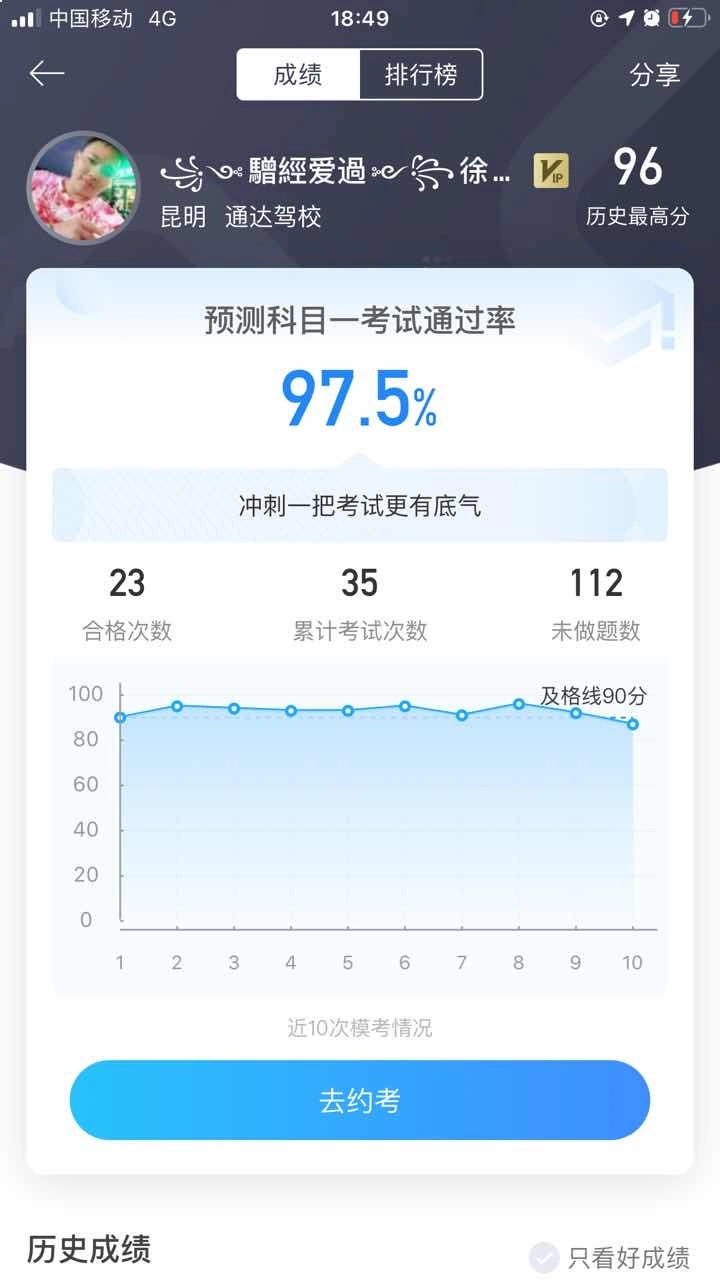Open the user profile avatar
The height and width of the screenshot is (1280, 720).
pos(83,187)
